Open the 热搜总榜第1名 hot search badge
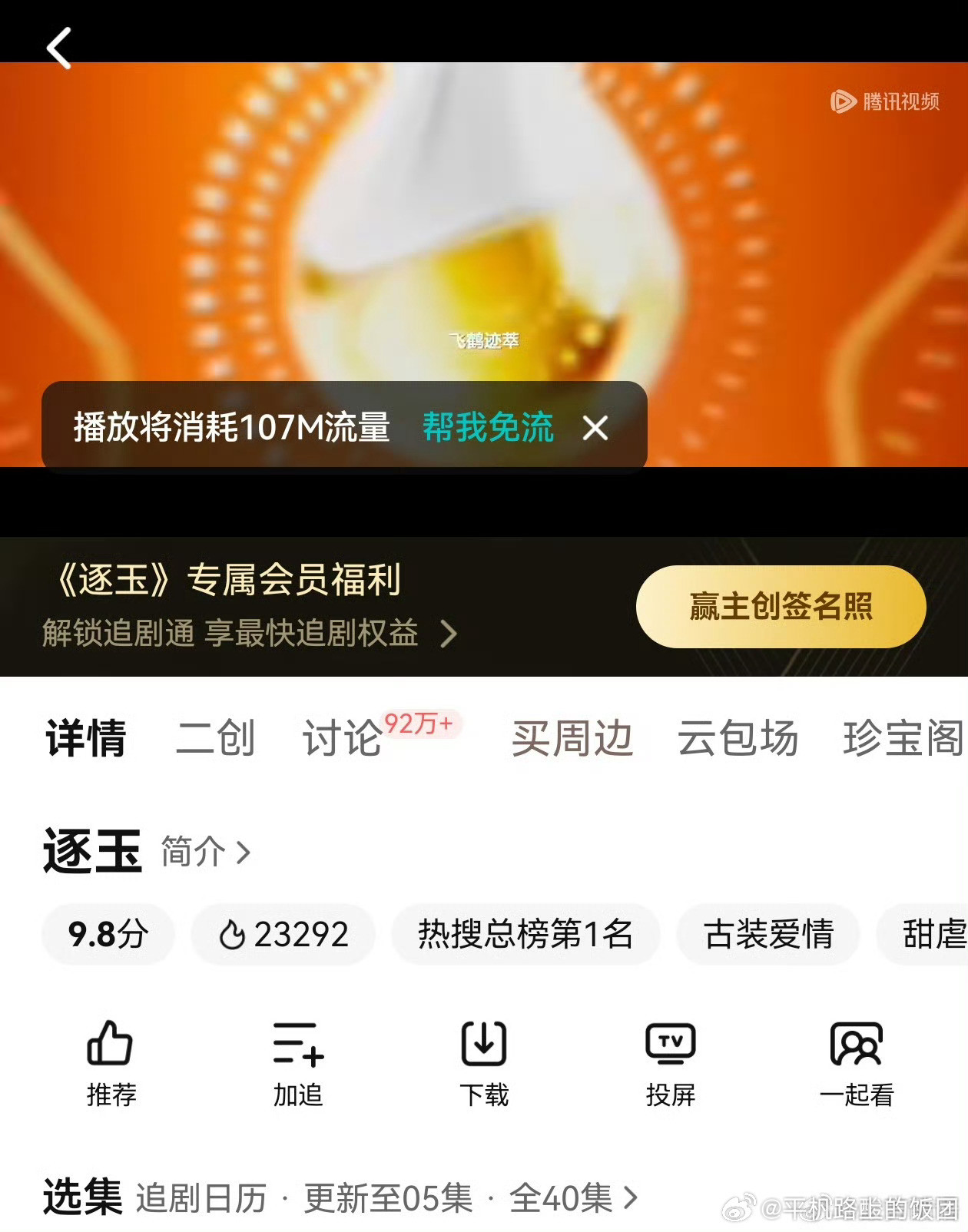This screenshot has width=968, height=1232. pyautogui.click(x=525, y=935)
